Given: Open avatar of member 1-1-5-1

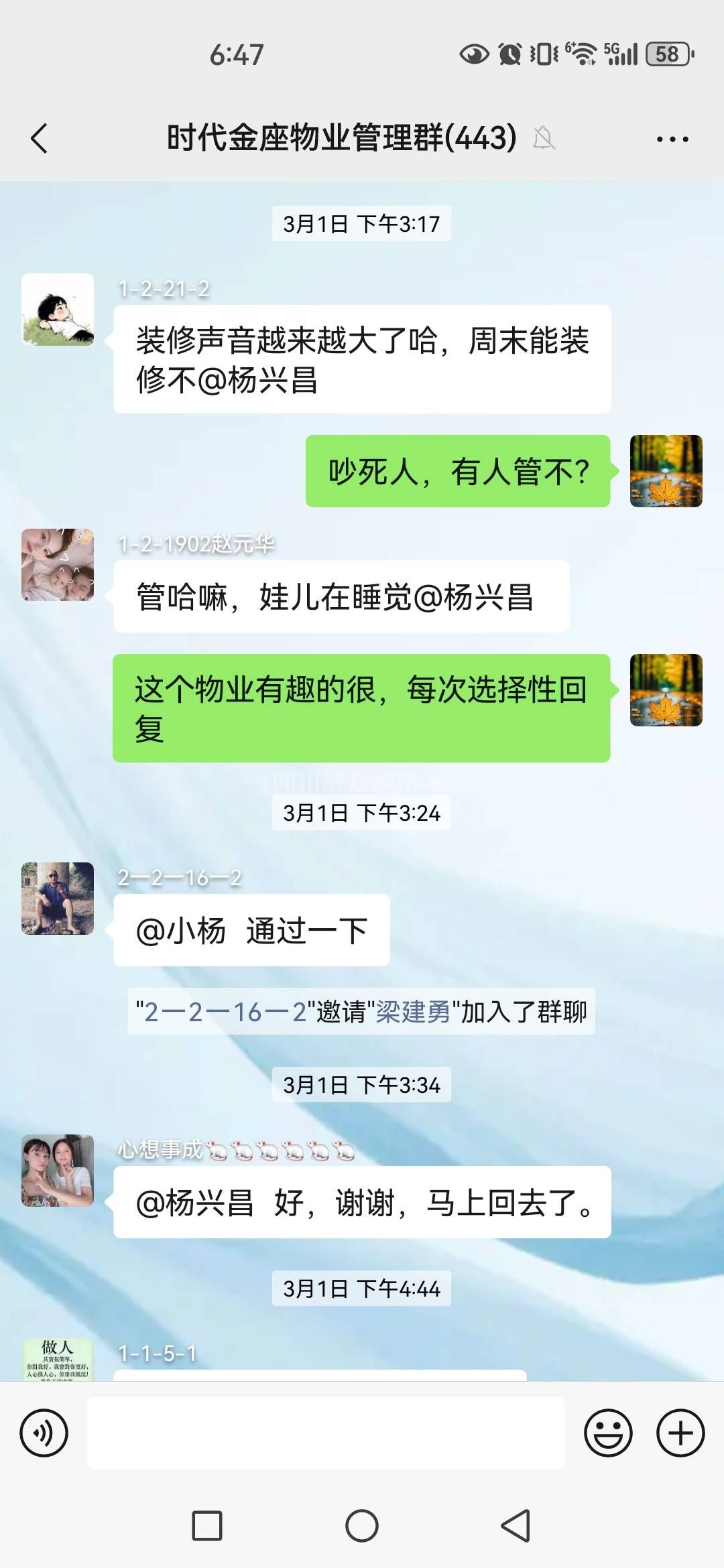Looking at the screenshot, I should (58, 1359).
